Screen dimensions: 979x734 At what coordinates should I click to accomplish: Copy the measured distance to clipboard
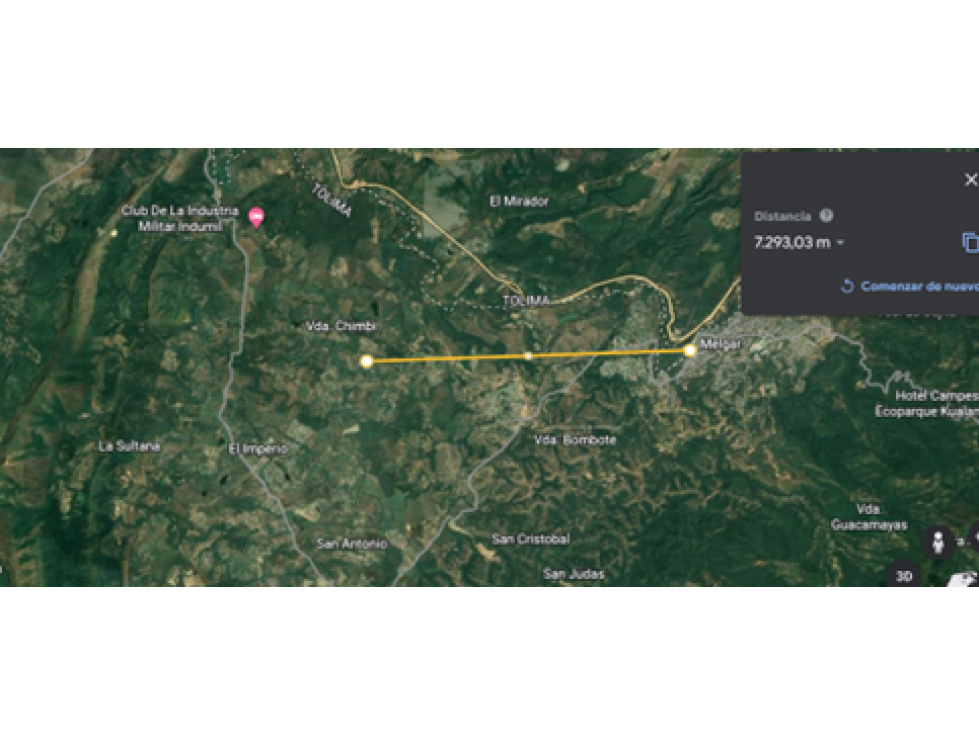click(969, 242)
